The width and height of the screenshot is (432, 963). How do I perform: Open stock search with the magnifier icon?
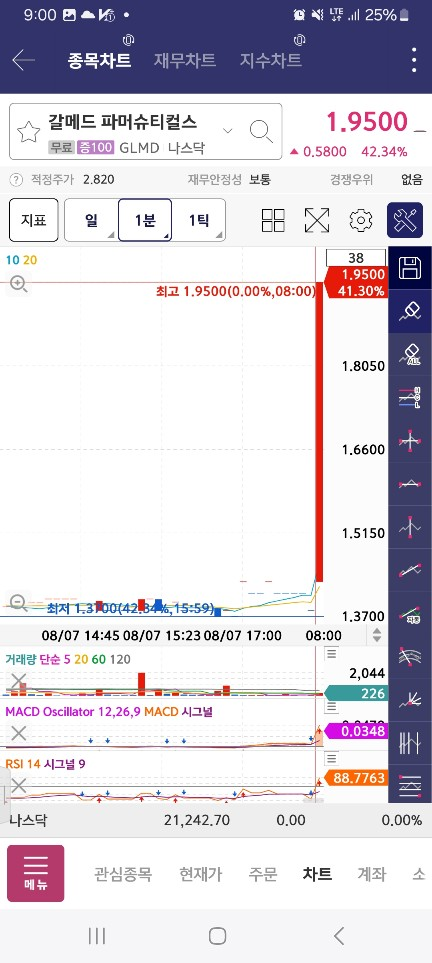pyautogui.click(x=261, y=131)
